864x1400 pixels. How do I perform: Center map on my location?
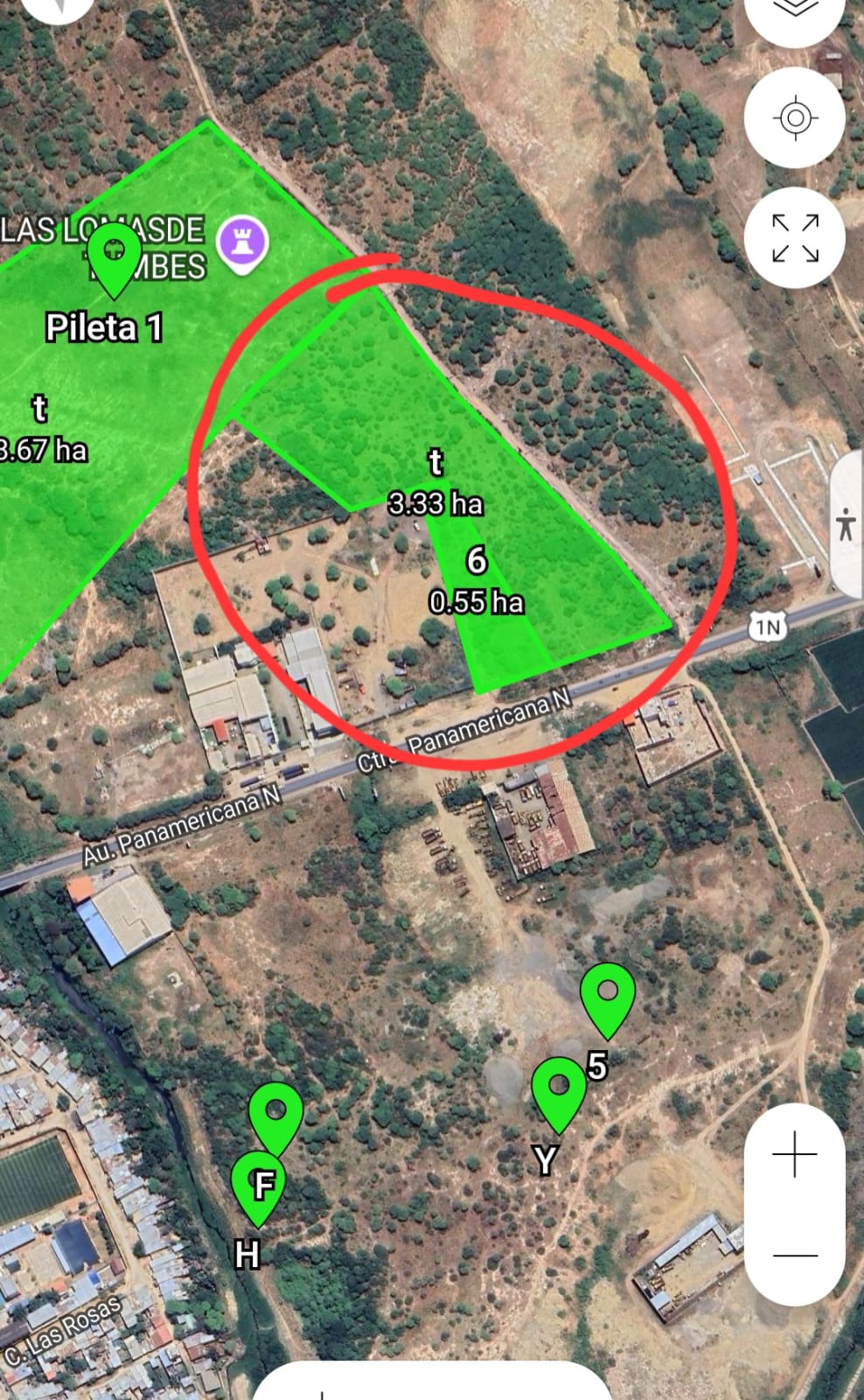(795, 118)
